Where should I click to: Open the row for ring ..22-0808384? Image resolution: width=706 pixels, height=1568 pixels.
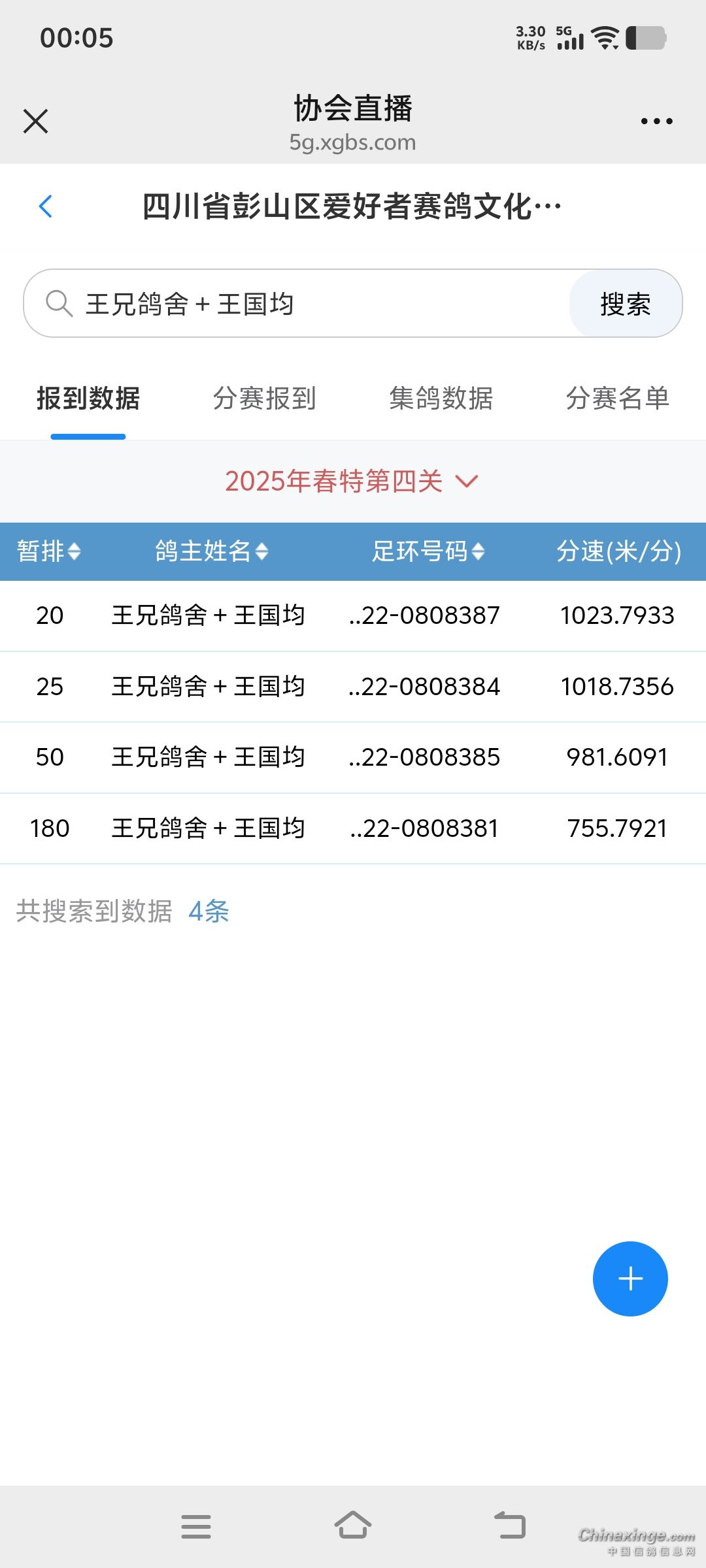[x=424, y=687]
